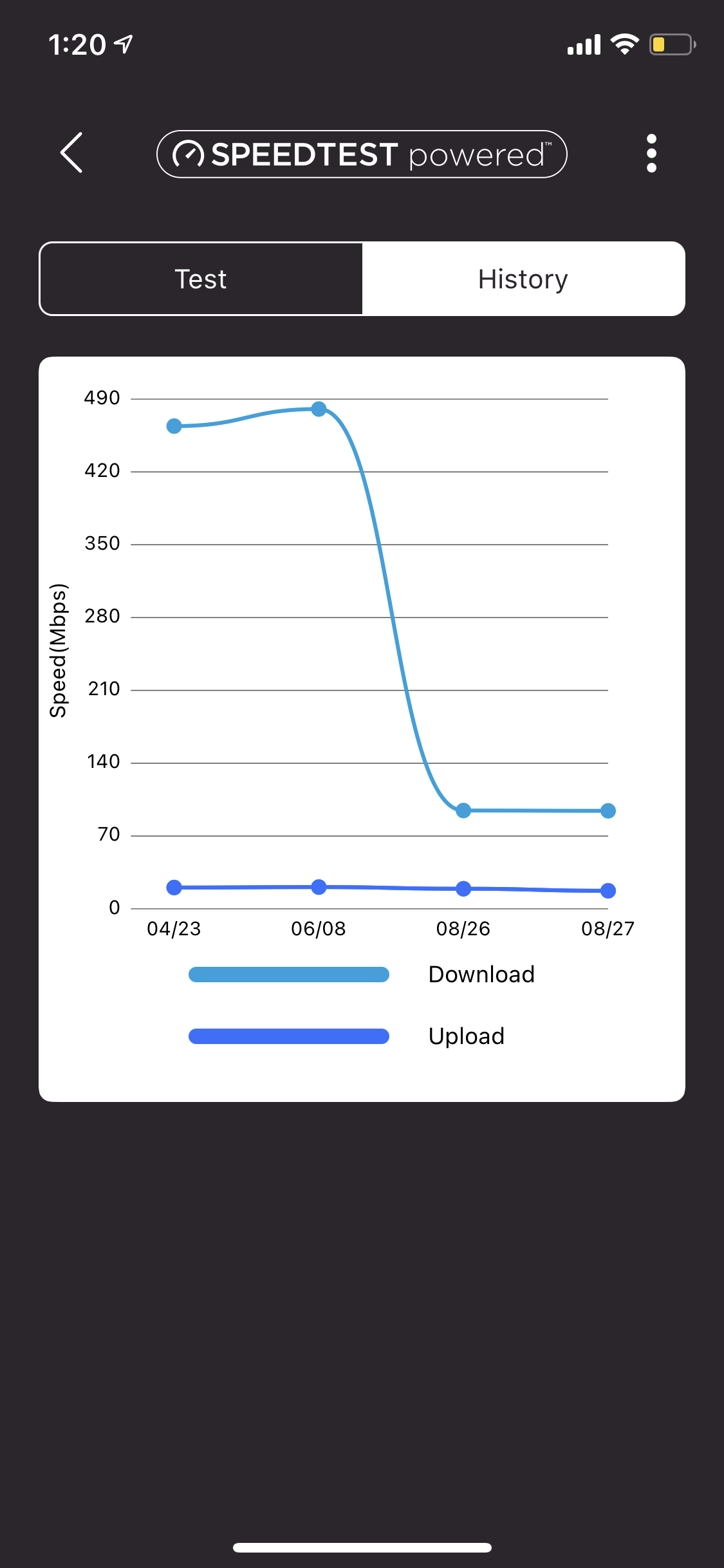This screenshot has width=724, height=1568.
Task: Expand details for the 06/08 data point
Action: tap(320, 408)
